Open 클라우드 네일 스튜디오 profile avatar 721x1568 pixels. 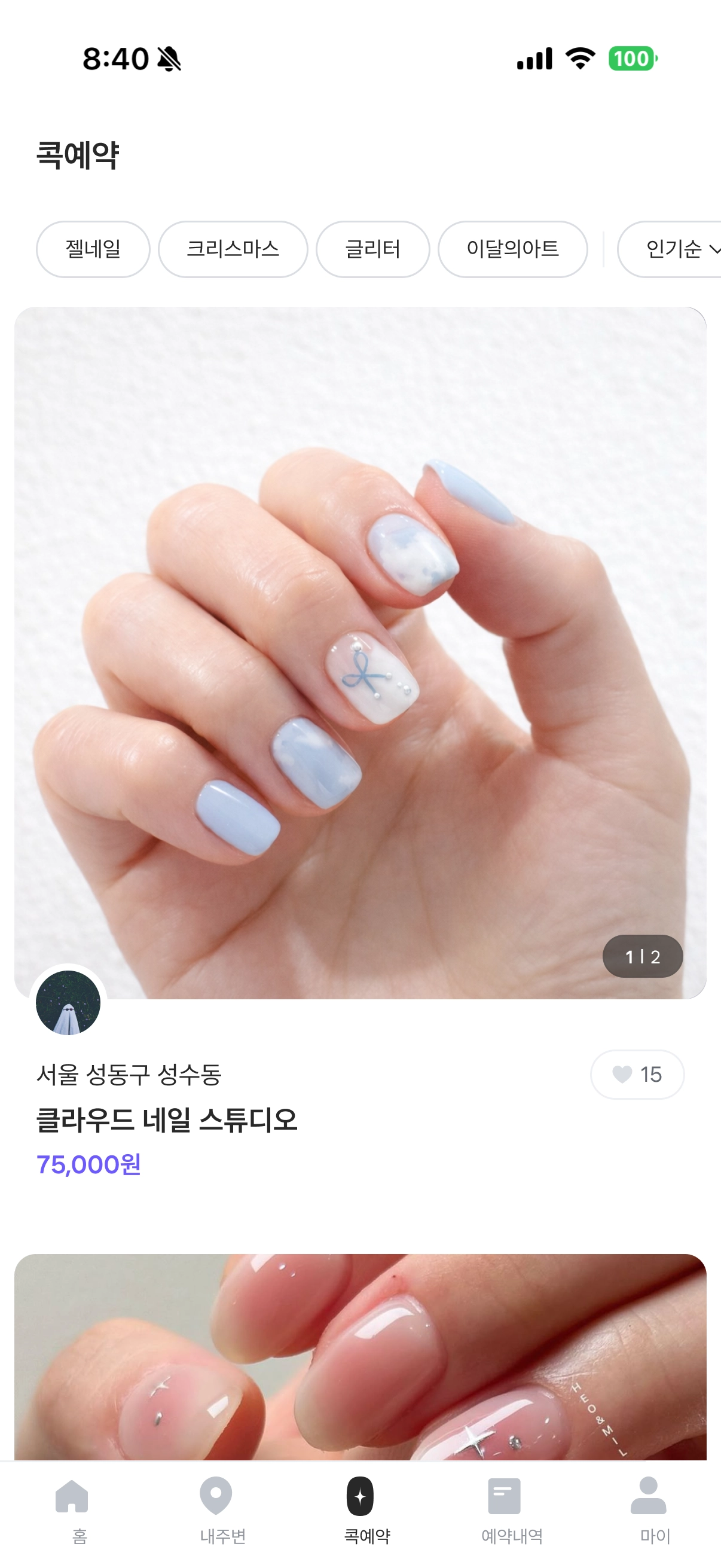coord(68,1002)
